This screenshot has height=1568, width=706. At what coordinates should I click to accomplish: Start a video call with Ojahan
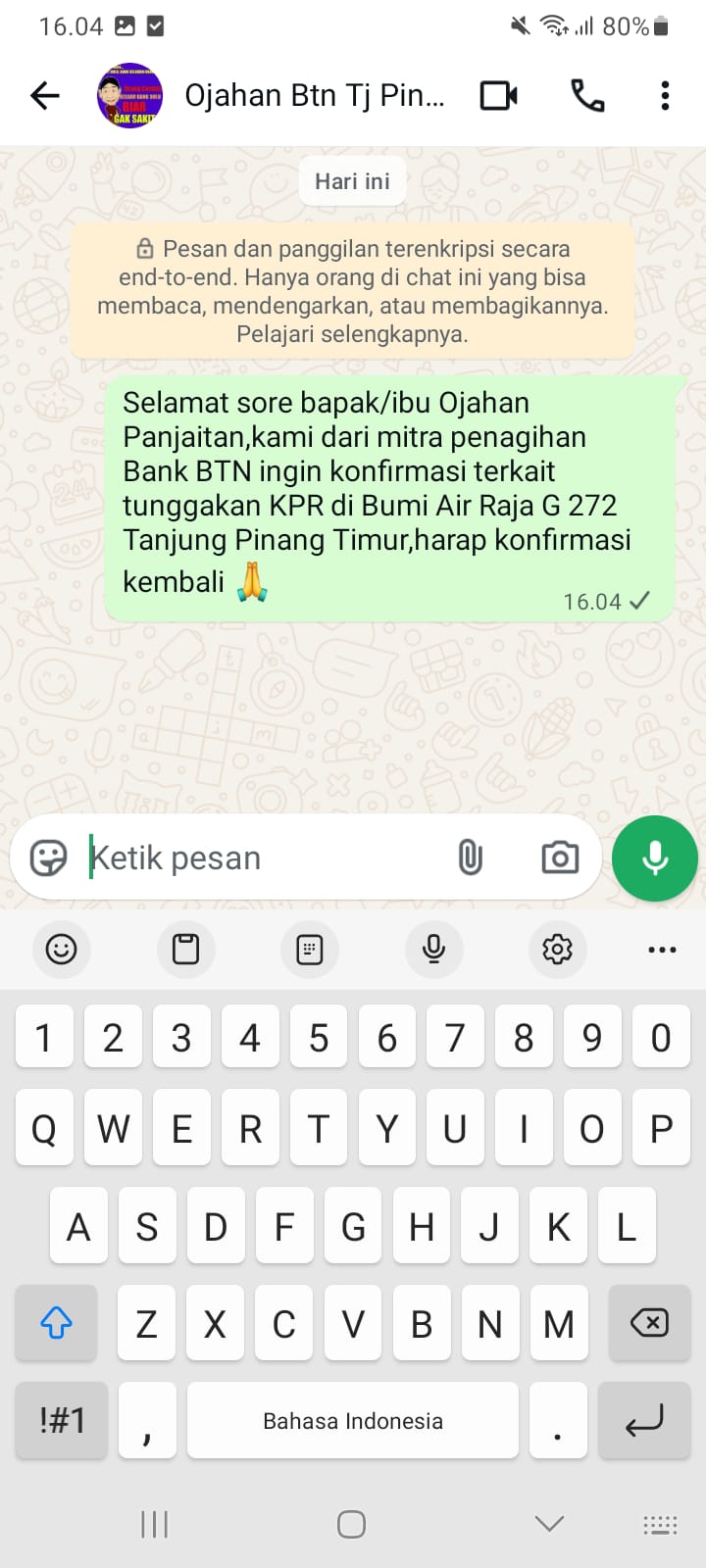[498, 95]
